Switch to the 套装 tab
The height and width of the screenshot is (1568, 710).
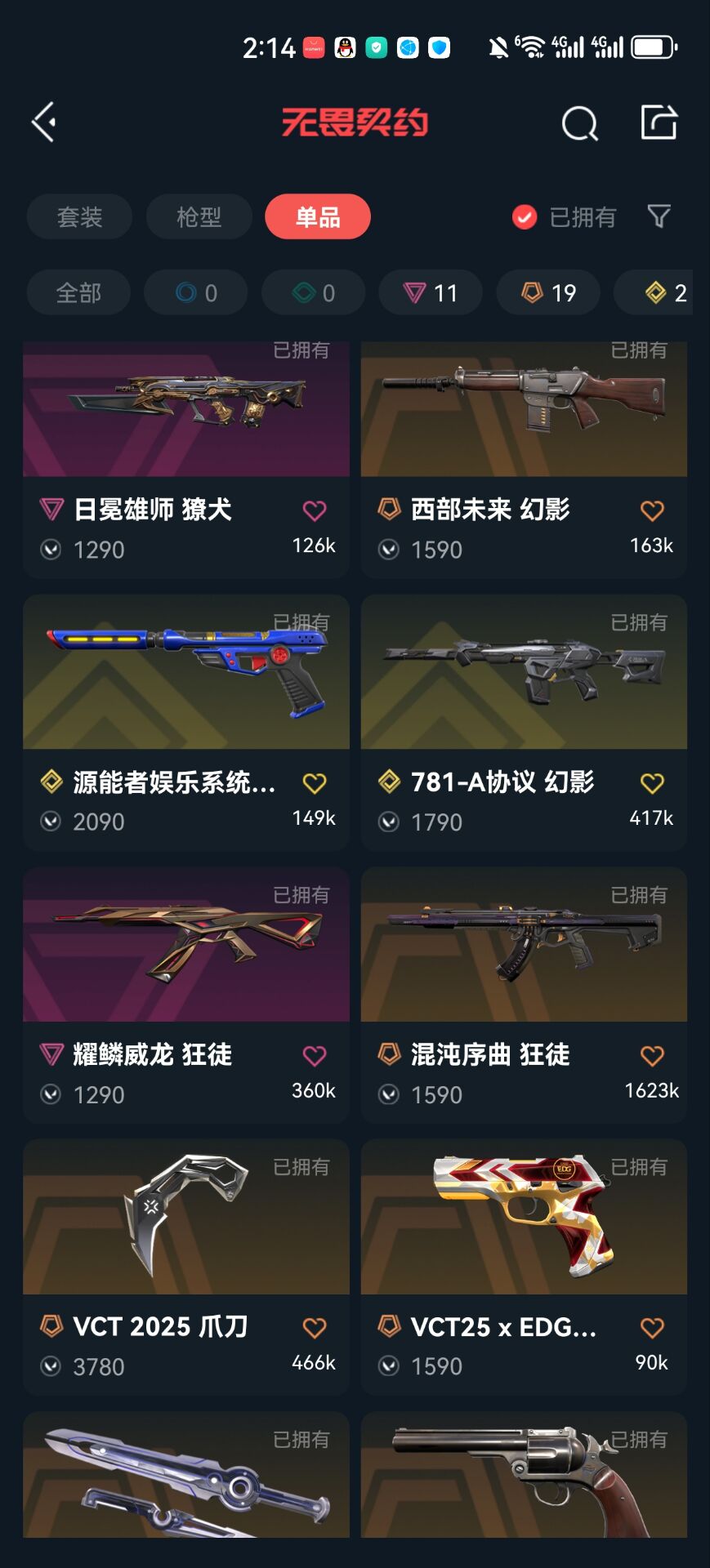click(x=79, y=217)
